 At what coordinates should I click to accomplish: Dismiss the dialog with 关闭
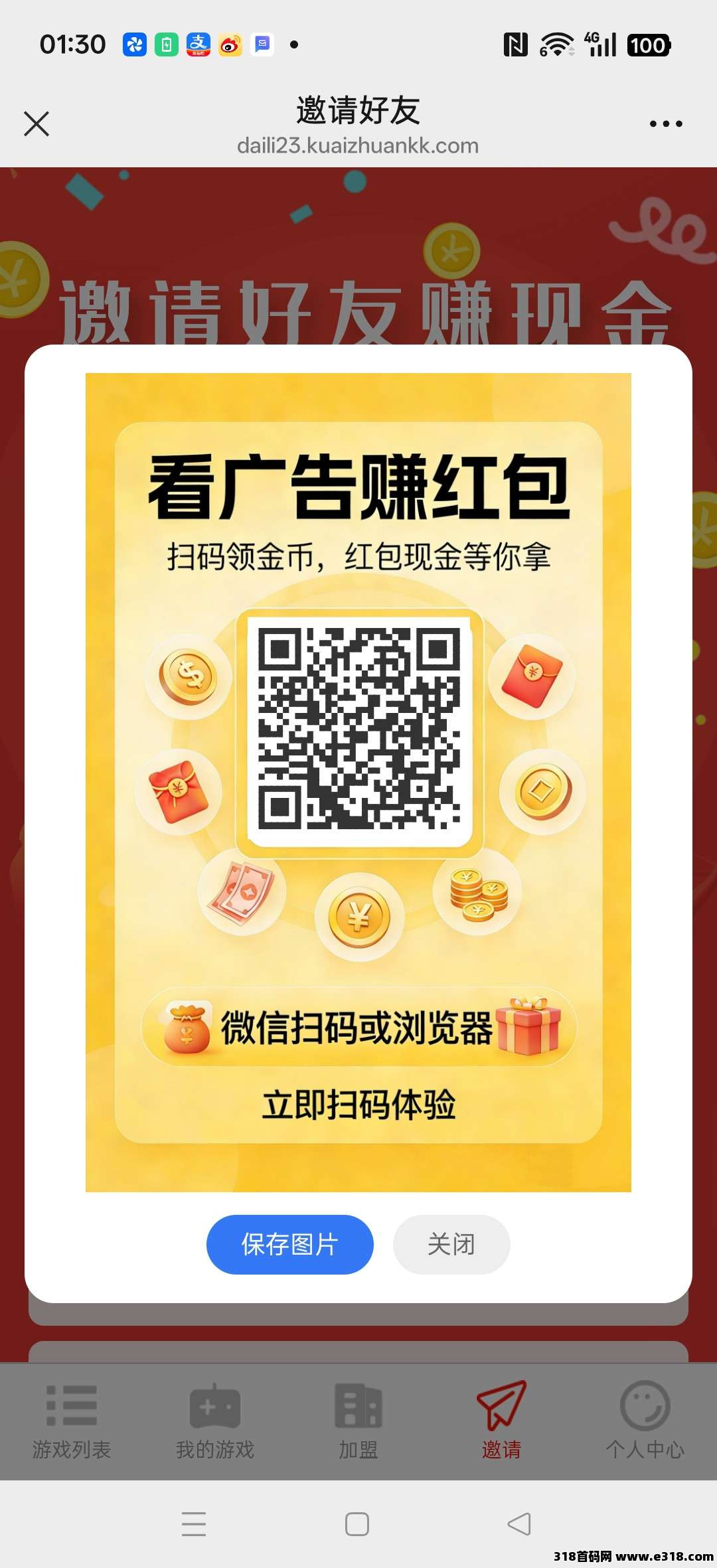(x=451, y=1244)
